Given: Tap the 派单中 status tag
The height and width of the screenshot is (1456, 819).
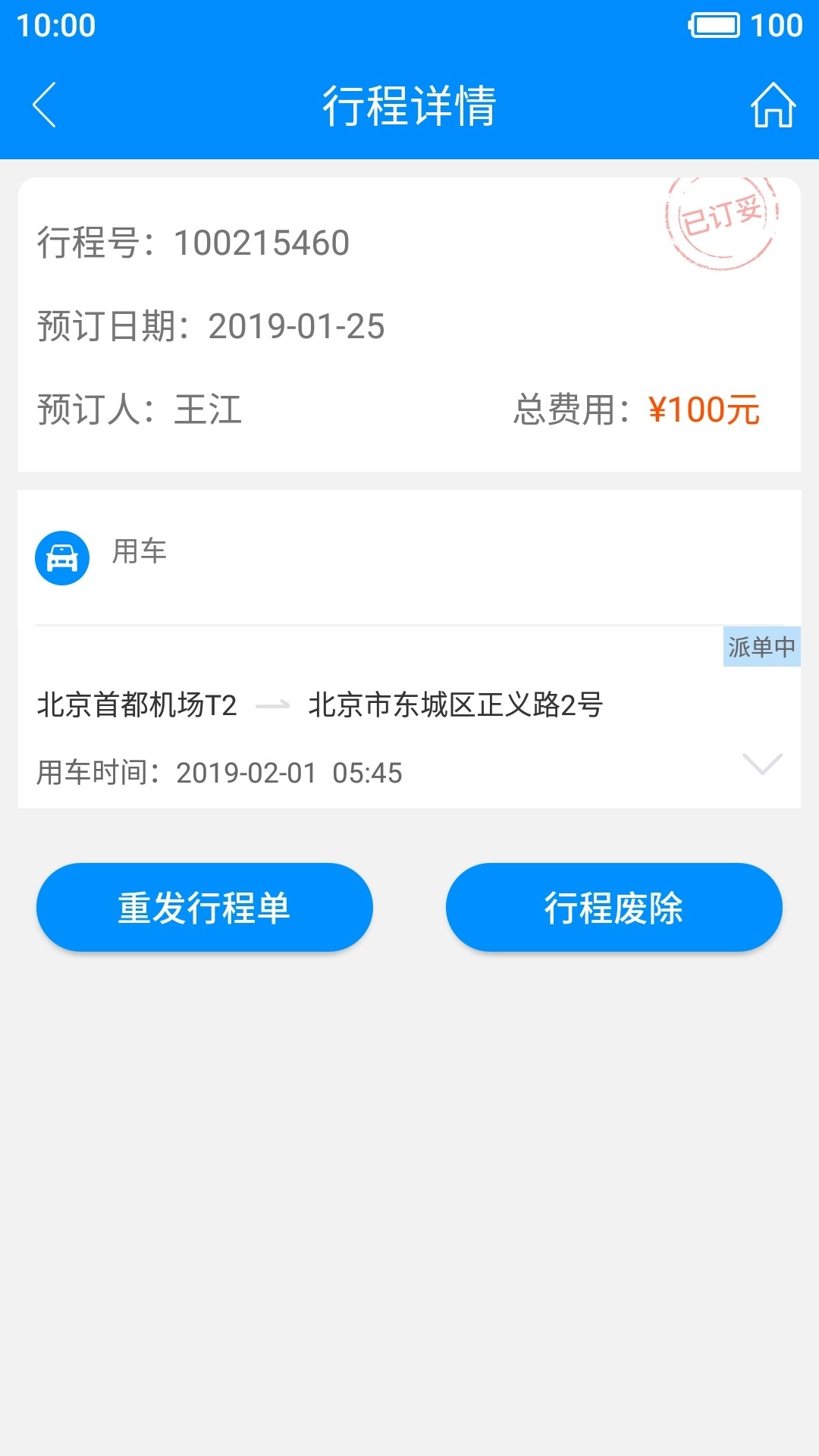Looking at the screenshot, I should point(761,645).
